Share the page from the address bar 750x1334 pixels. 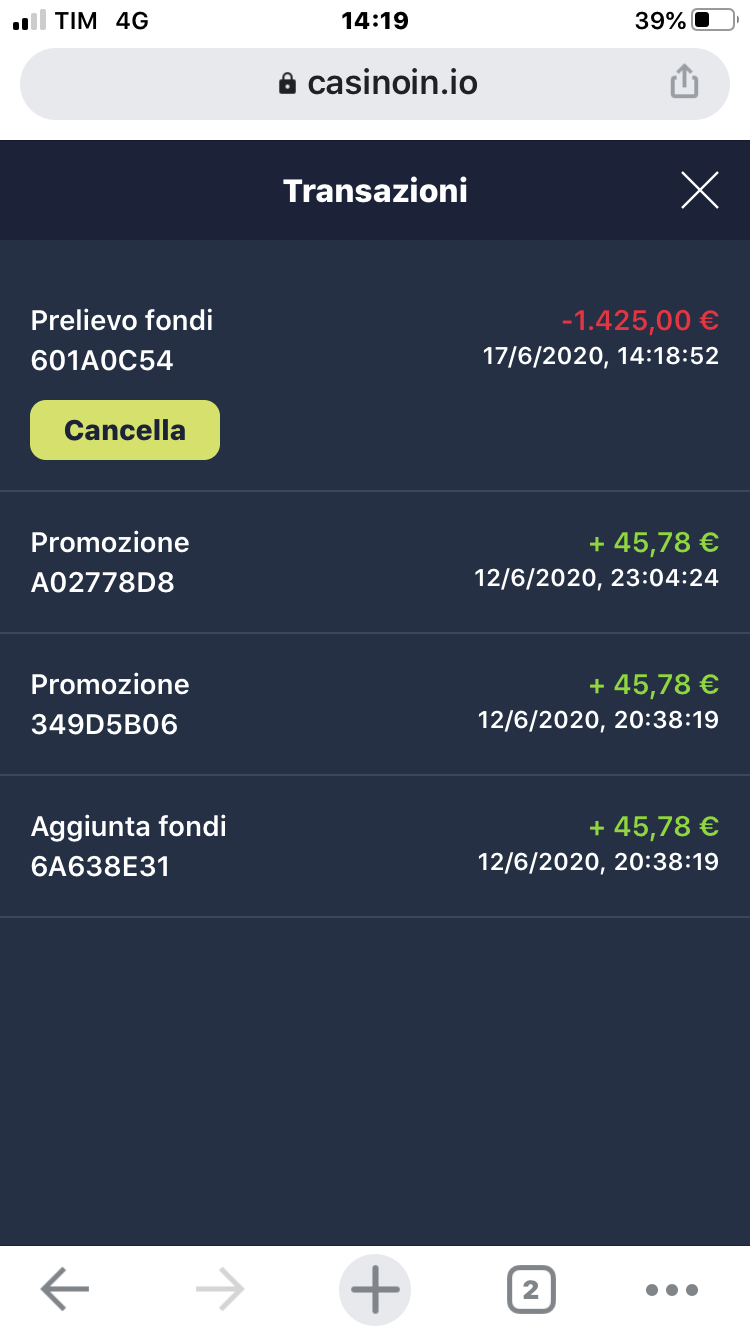[x=684, y=82]
